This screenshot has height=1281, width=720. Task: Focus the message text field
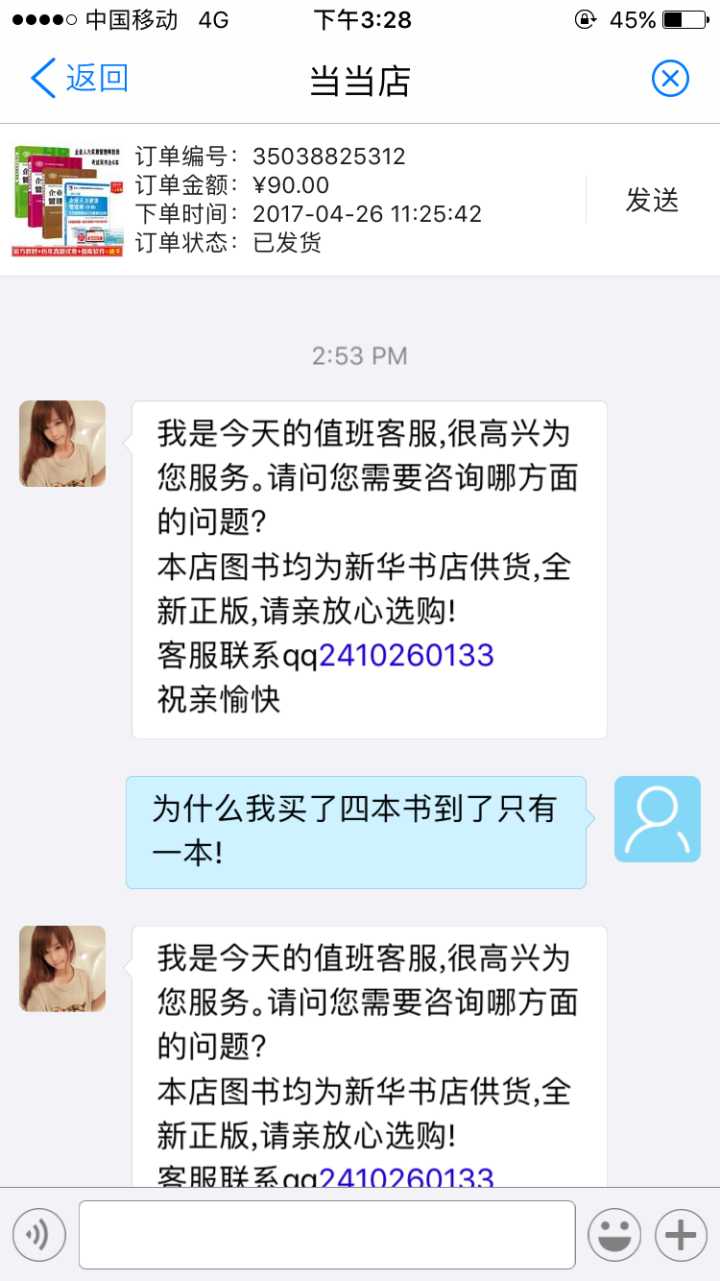(x=327, y=1235)
